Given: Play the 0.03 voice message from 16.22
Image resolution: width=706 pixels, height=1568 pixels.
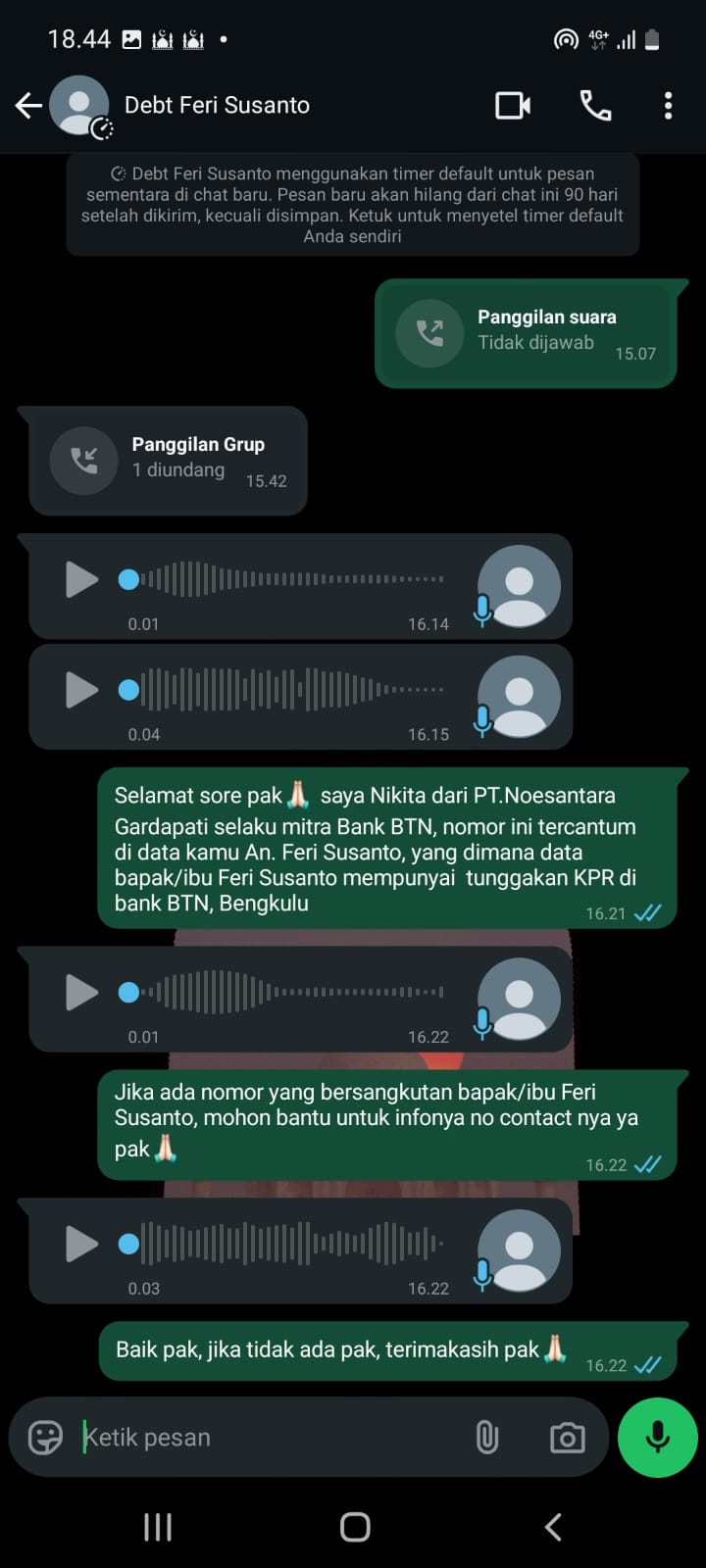Looking at the screenshot, I should (82, 1245).
